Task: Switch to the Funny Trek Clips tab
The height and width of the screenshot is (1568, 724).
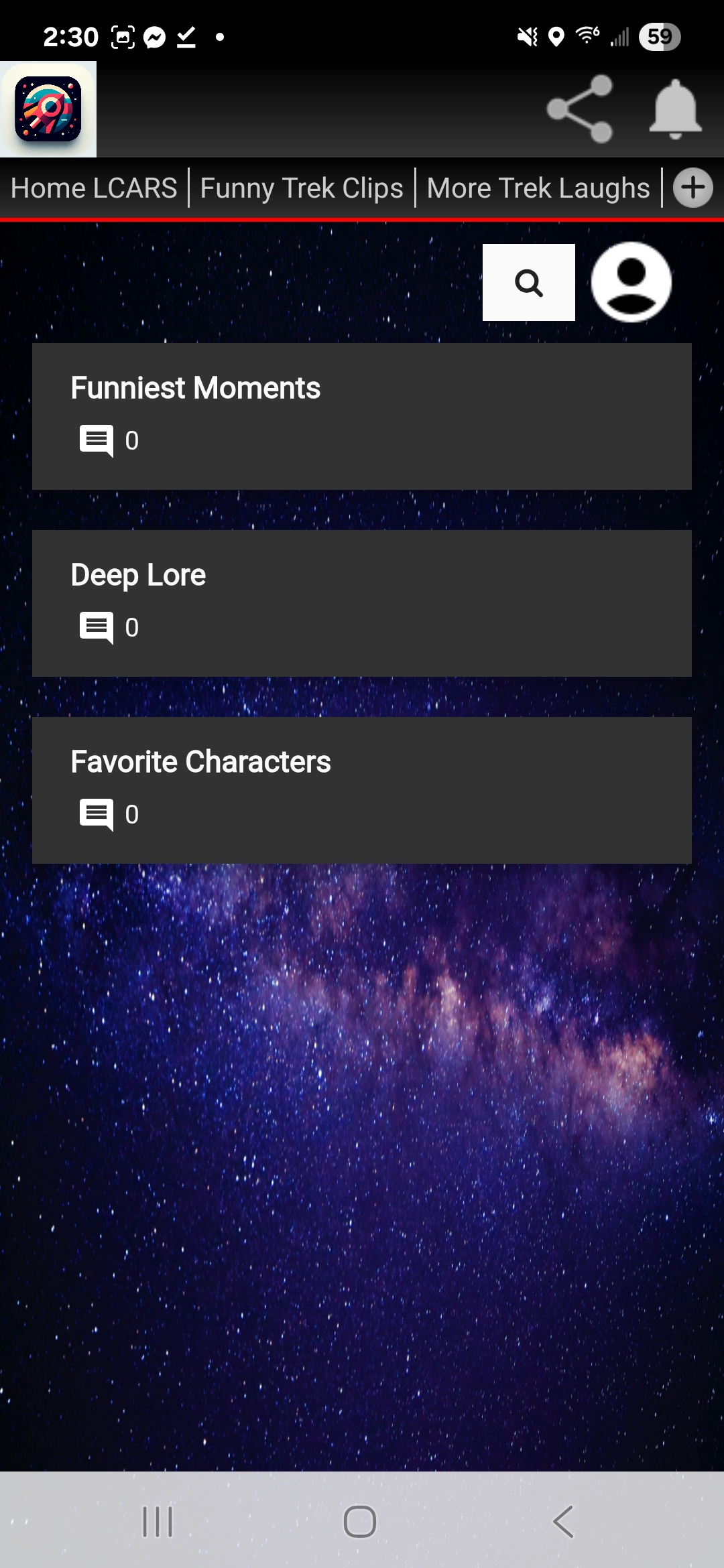Action: [302, 188]
